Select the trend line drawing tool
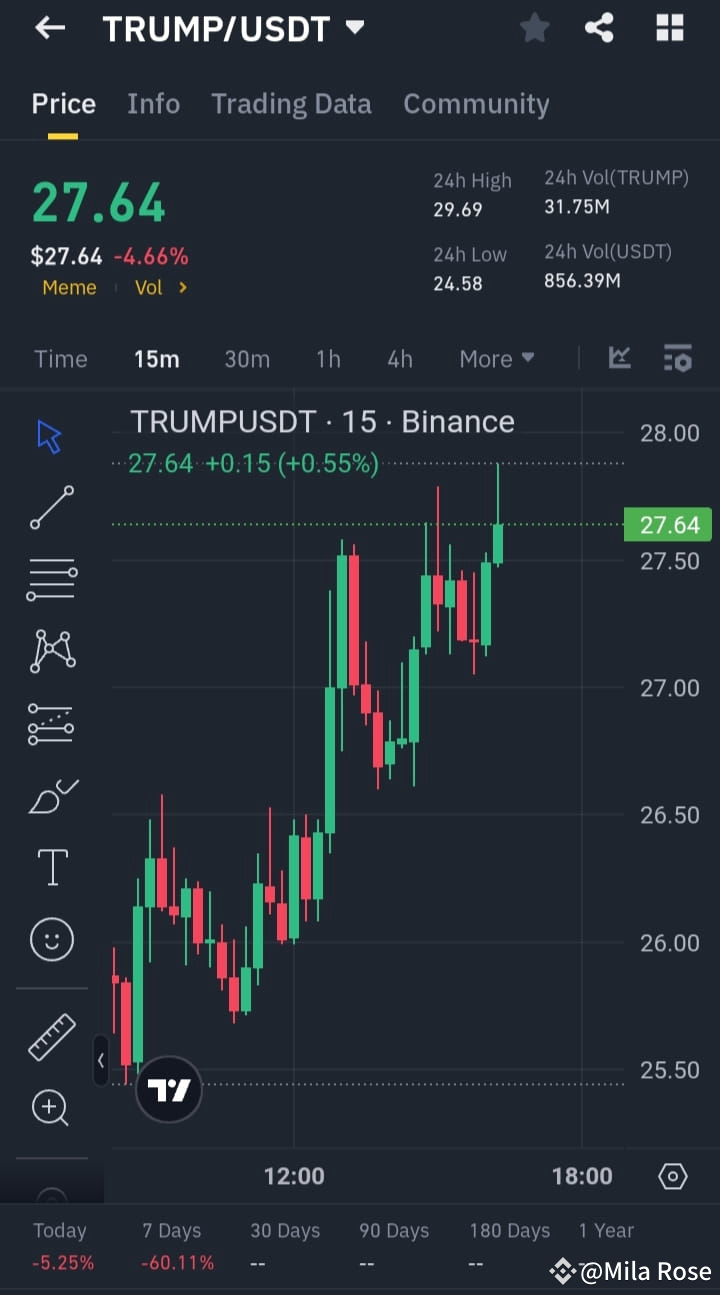 [50, 506]
